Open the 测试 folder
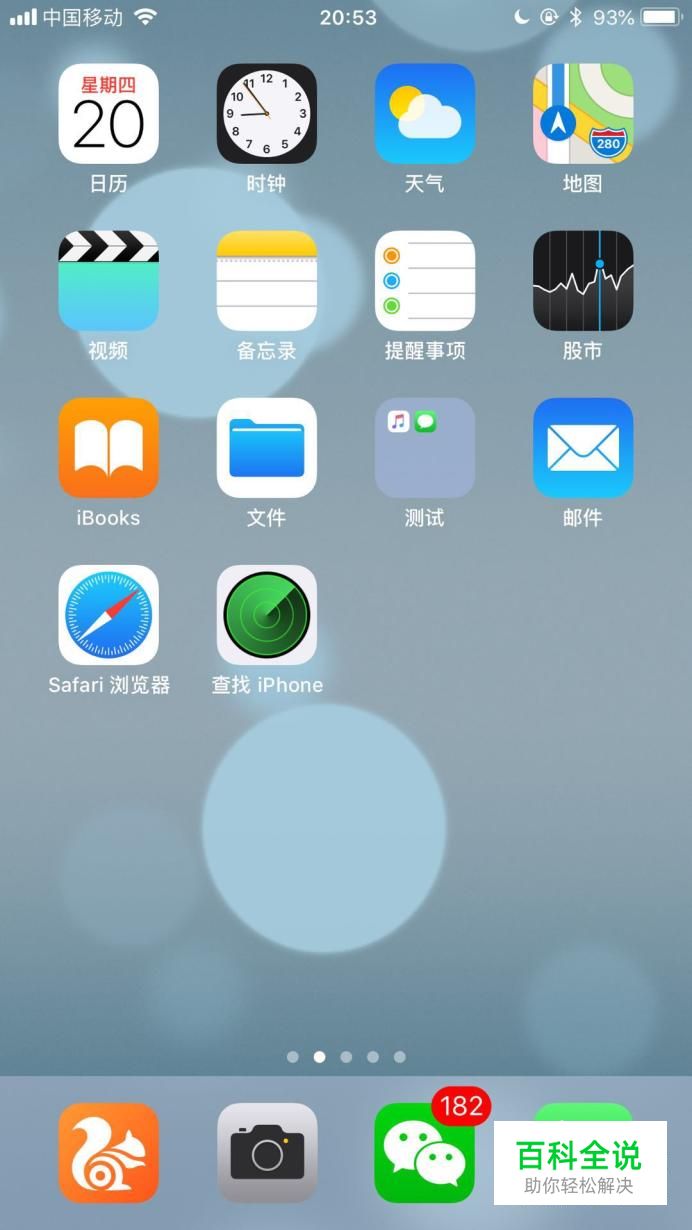 (424, 448)
